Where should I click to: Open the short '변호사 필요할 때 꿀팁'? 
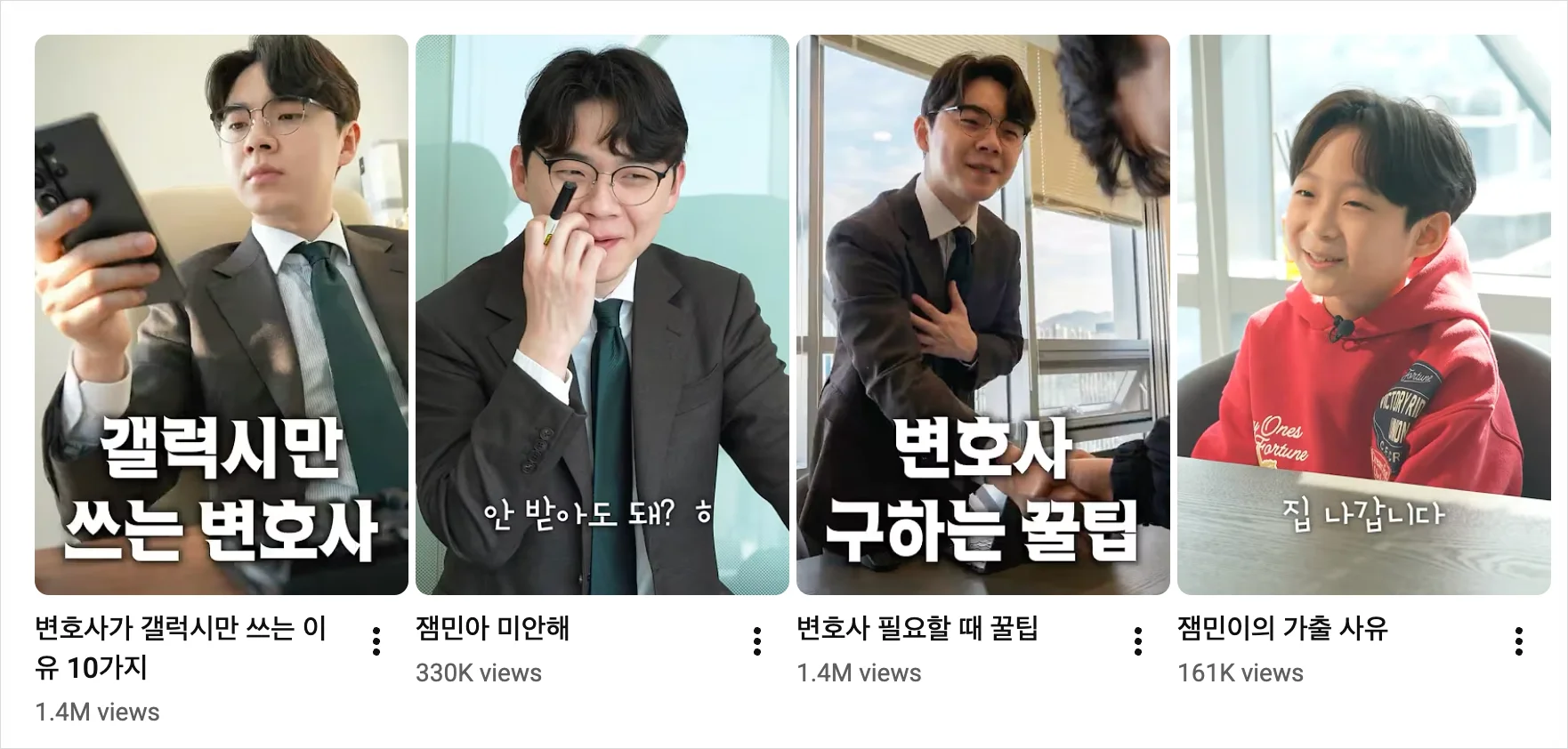click(x=982, y=315)
